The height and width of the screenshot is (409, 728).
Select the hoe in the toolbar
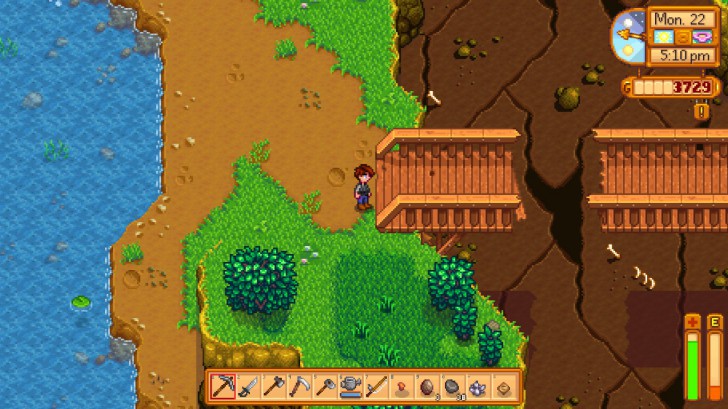tap(325, 386)
